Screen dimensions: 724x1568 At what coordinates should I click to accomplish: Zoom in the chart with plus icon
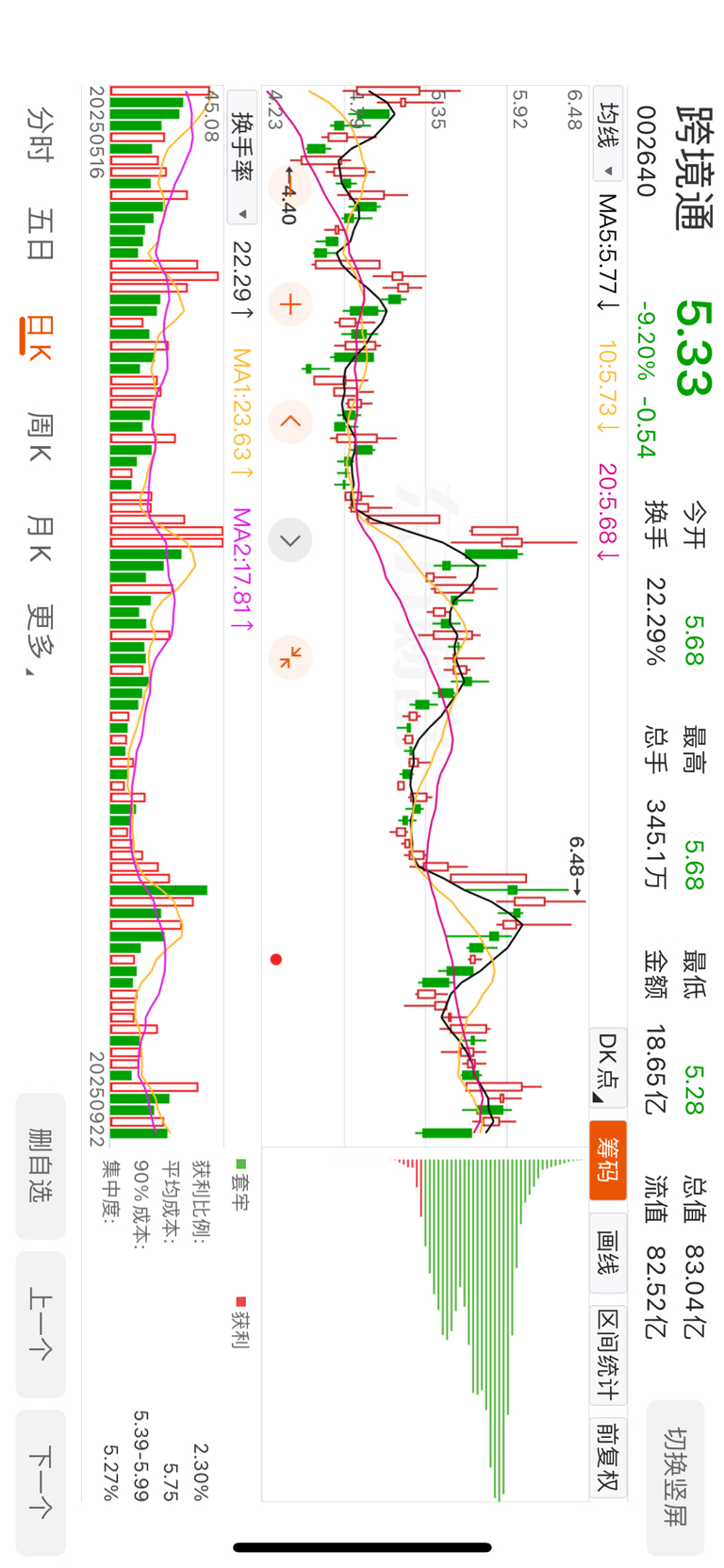click(290, 305)
